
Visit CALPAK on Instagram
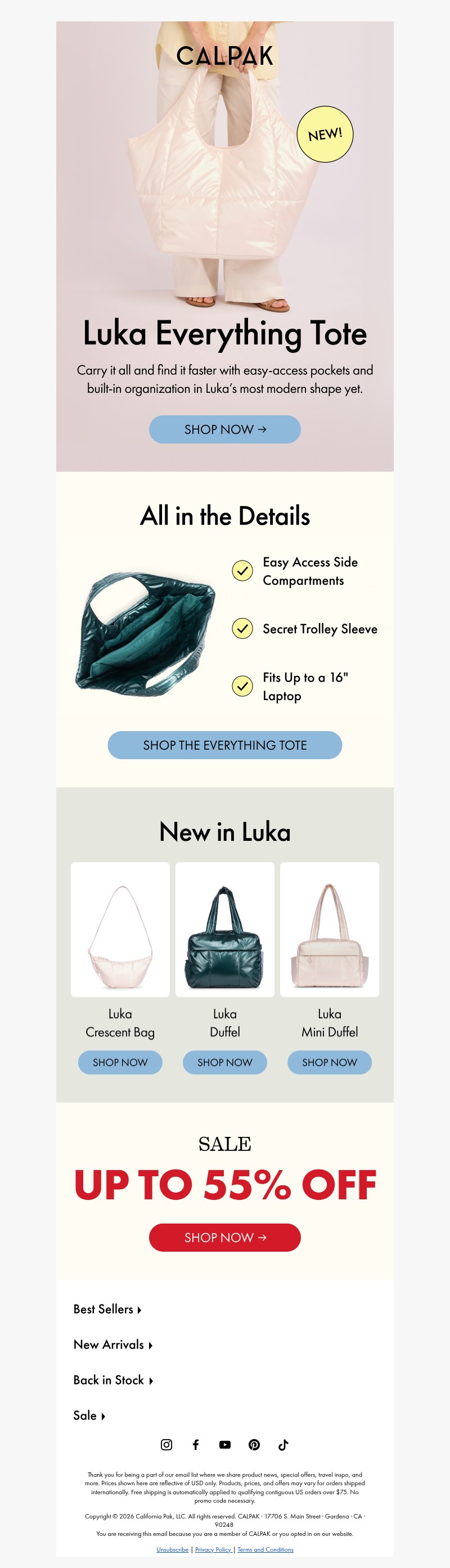[x=166, y=1444]
